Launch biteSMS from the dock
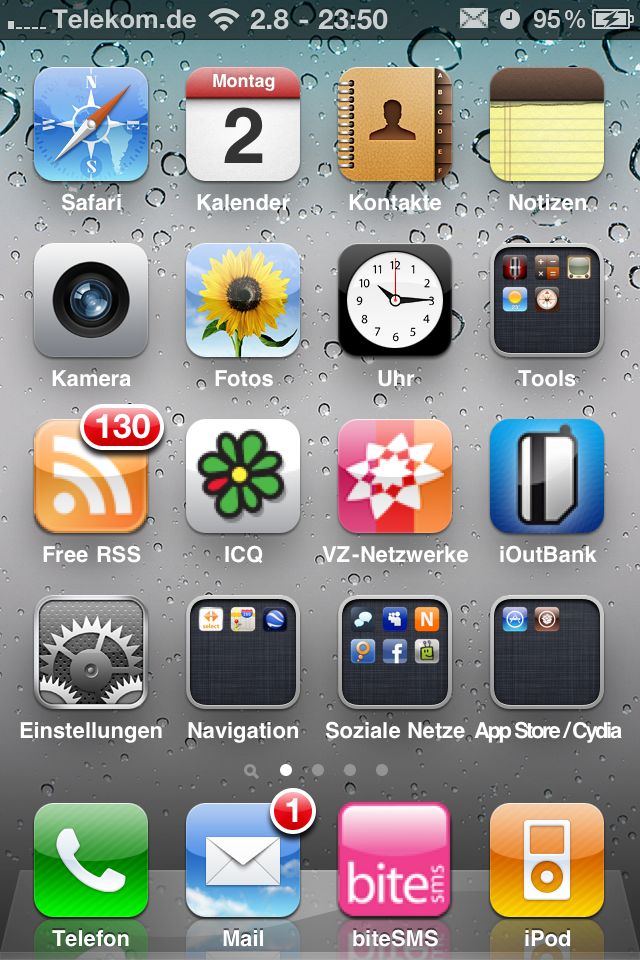640x960 pixels. tap(395, 860)
